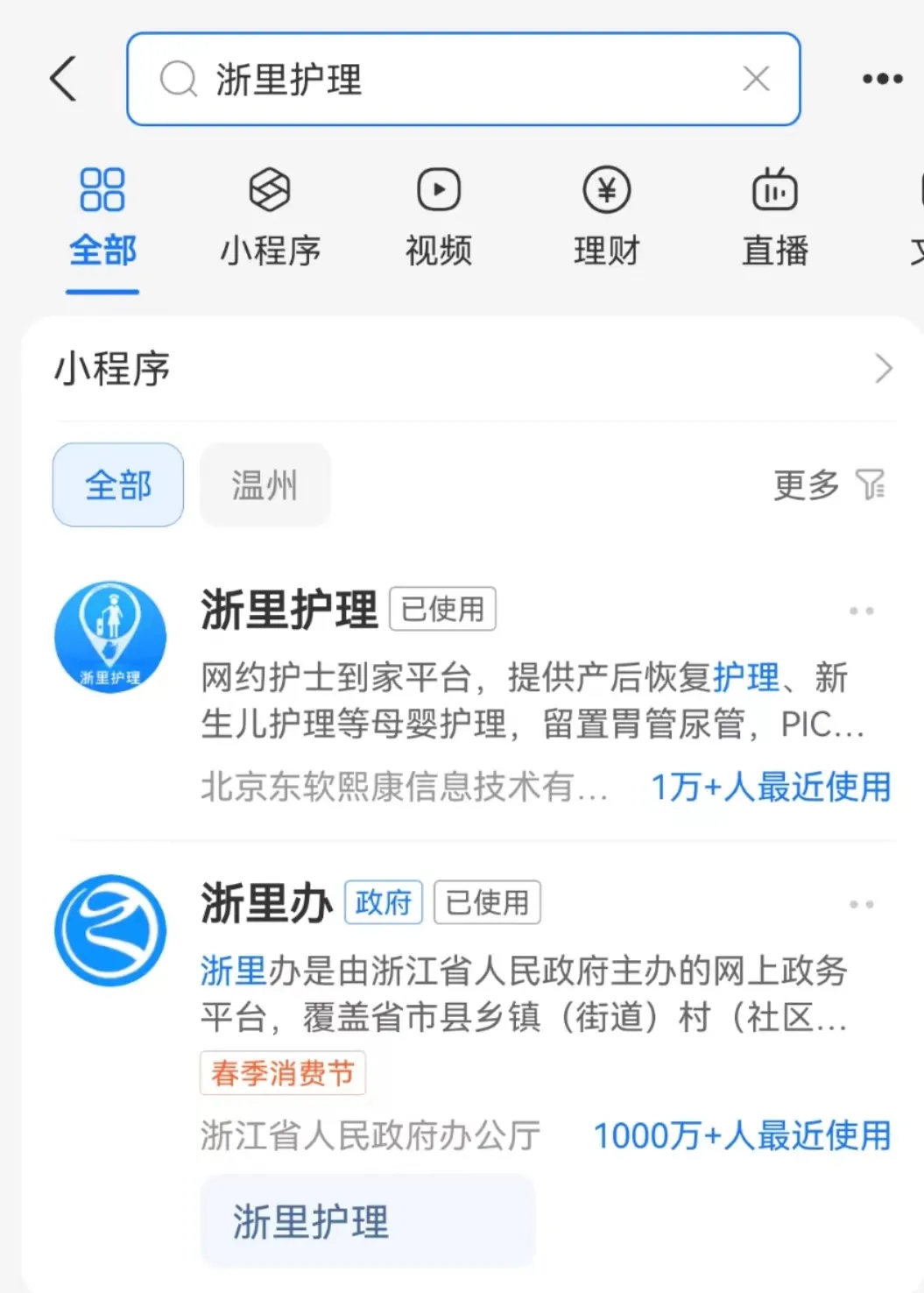The height and width of the screenshot is (1293, 924).
Task: Filter mini programs by 温州
Action: pos(265,484)
